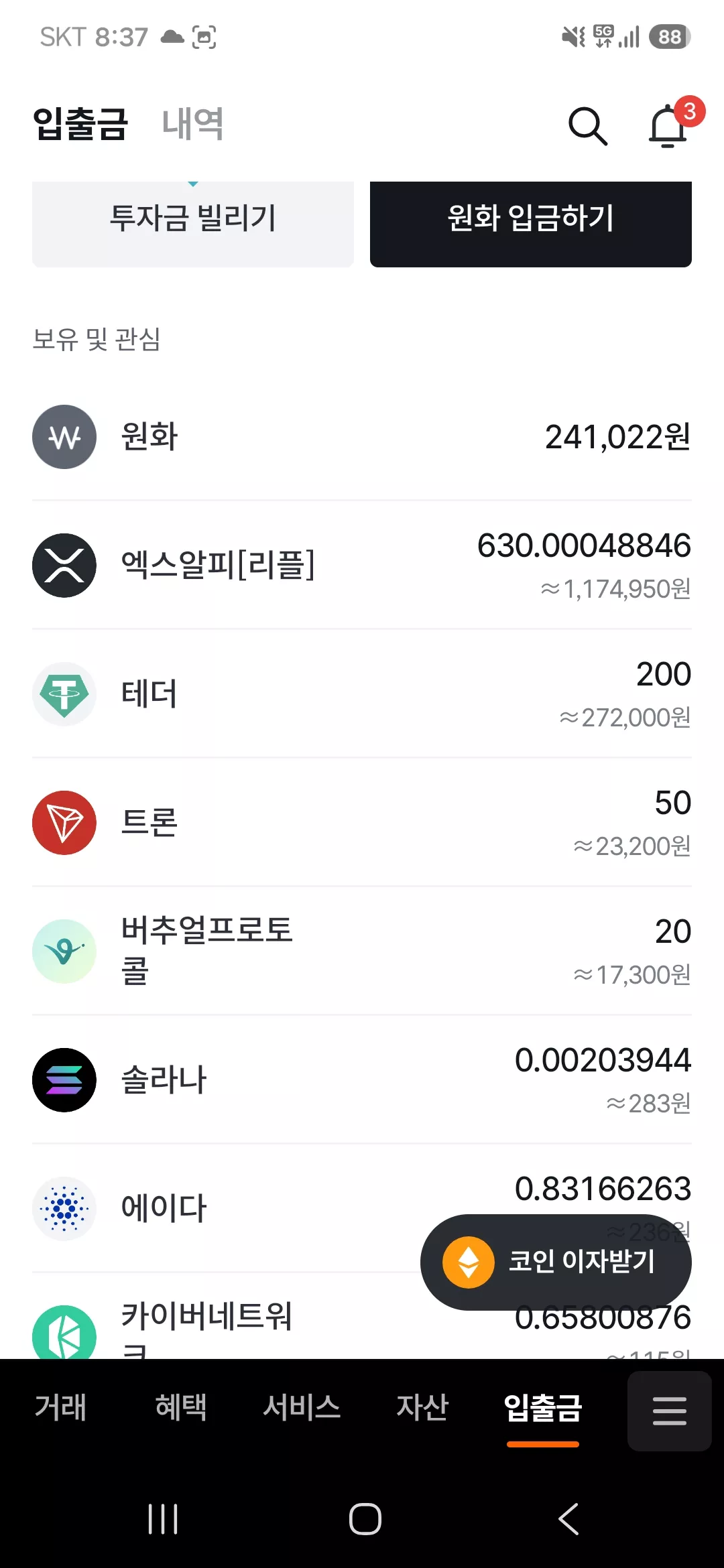Viewport: 724px width, 1568px height.
Task: Open the notifications bell
Action: point(668,125)
